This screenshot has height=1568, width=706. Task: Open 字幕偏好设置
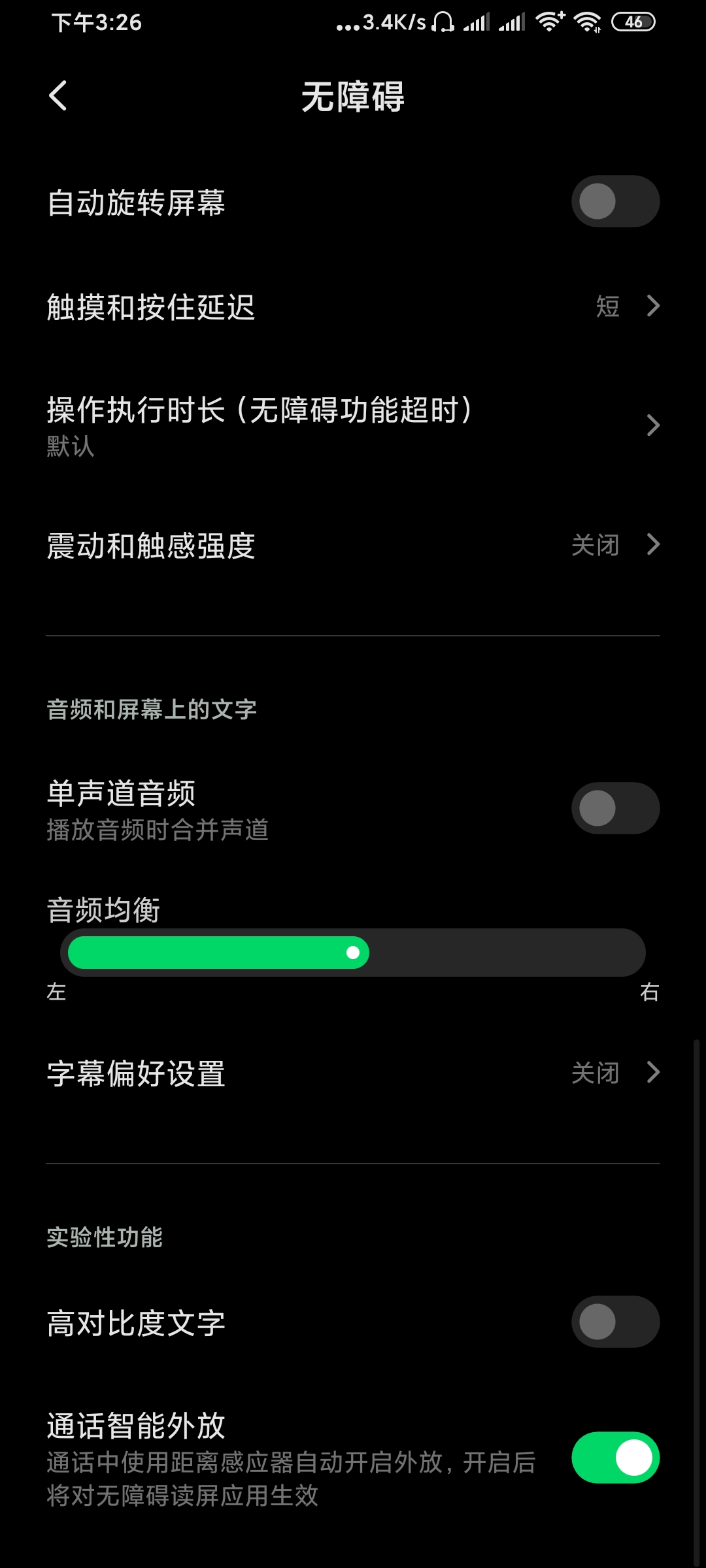[353, 1073]
